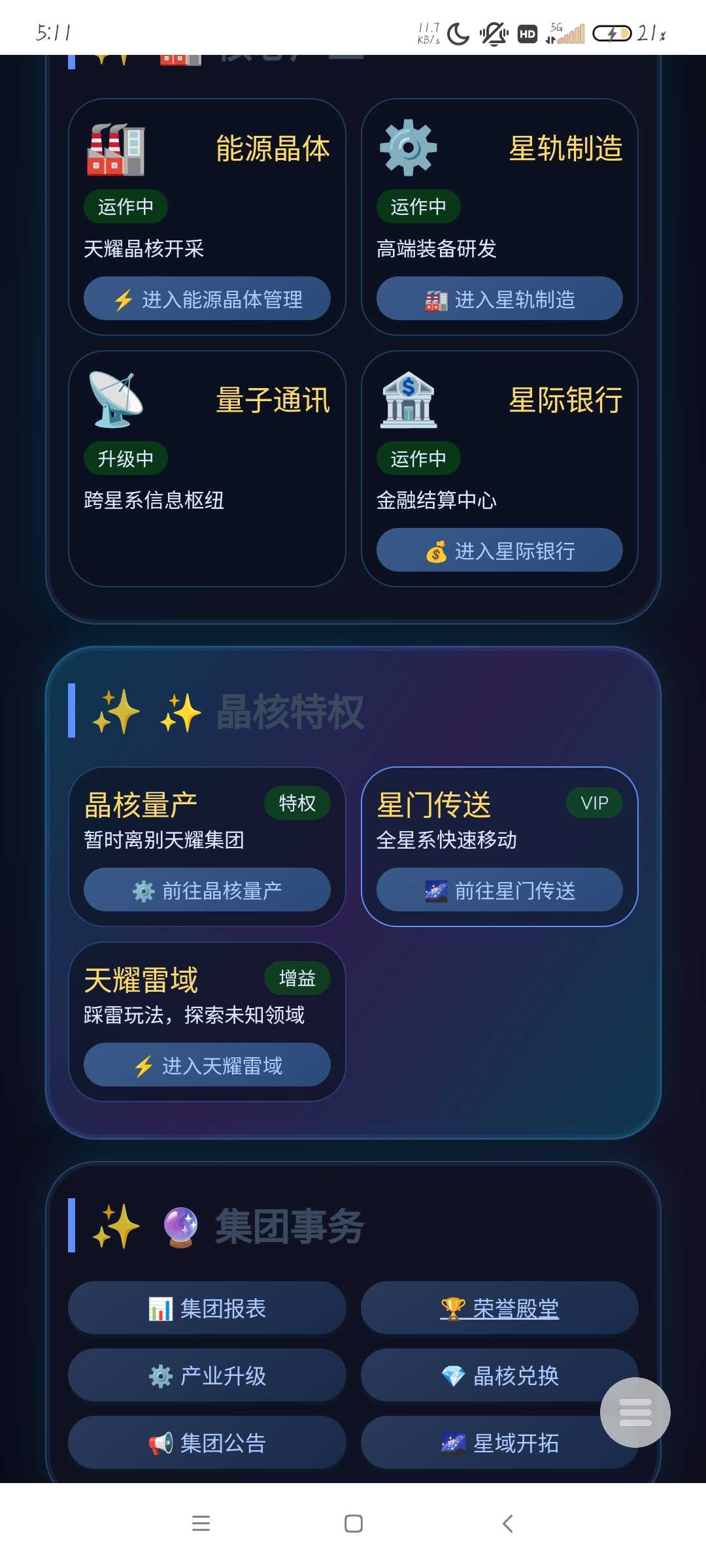Go to 前往晶核量产

point(207,890)
